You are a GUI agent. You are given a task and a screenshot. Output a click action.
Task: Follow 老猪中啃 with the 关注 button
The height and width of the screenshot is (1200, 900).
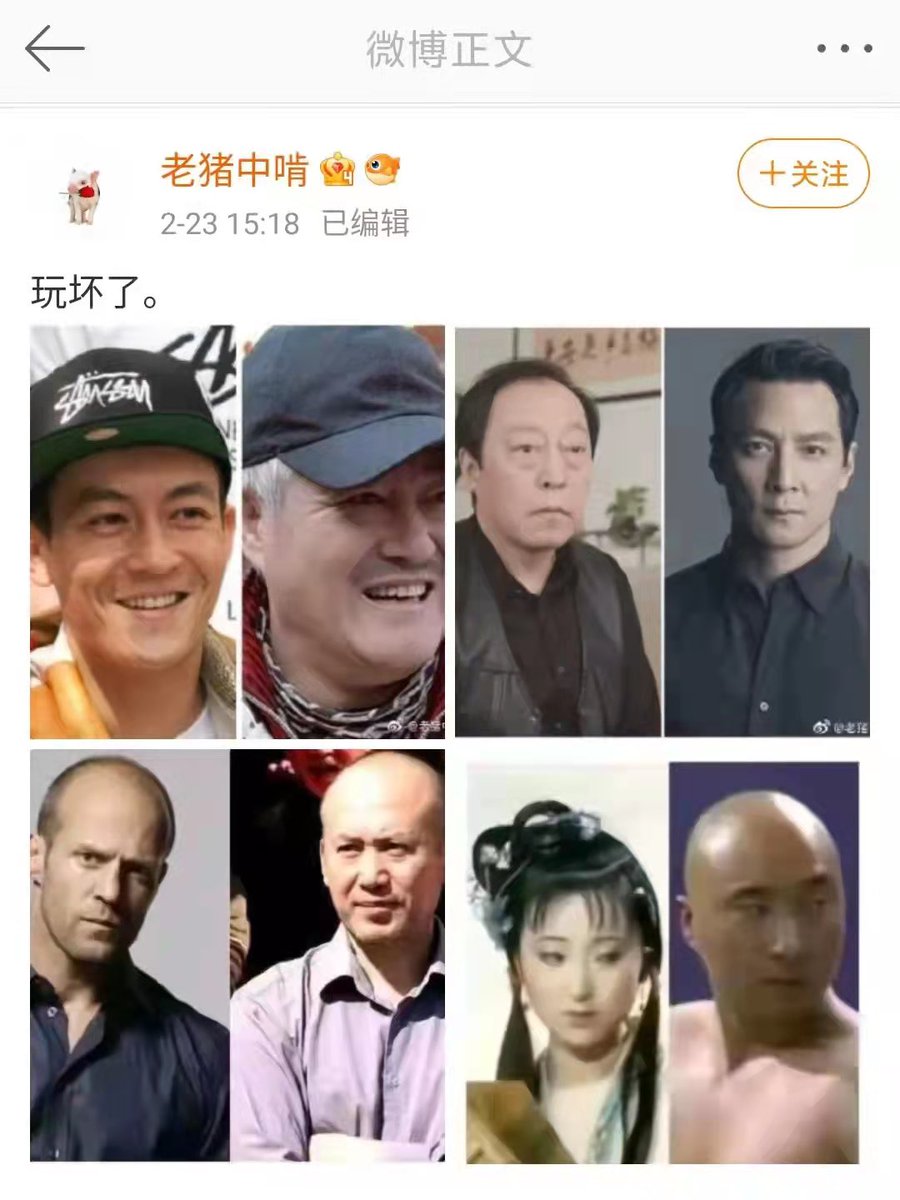point(803,174)
